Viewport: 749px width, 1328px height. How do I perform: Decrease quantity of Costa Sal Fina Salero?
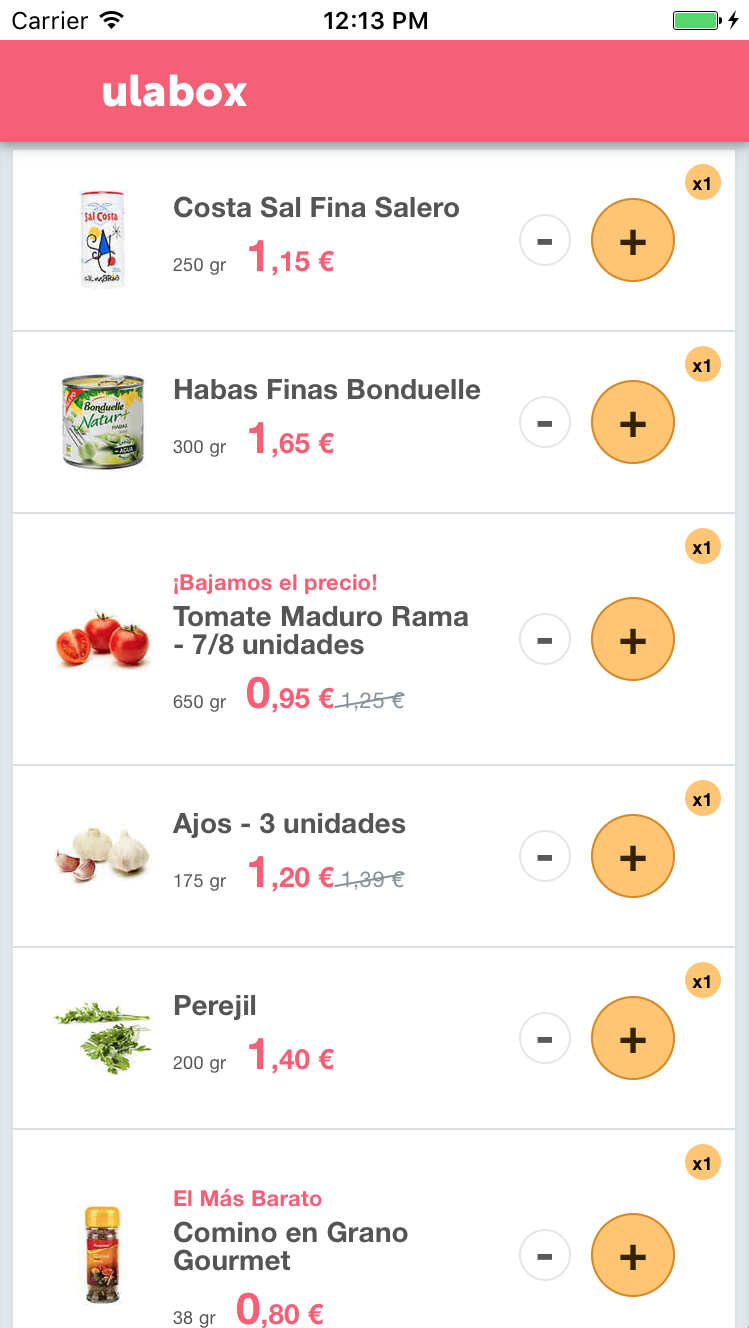[545, 241]
